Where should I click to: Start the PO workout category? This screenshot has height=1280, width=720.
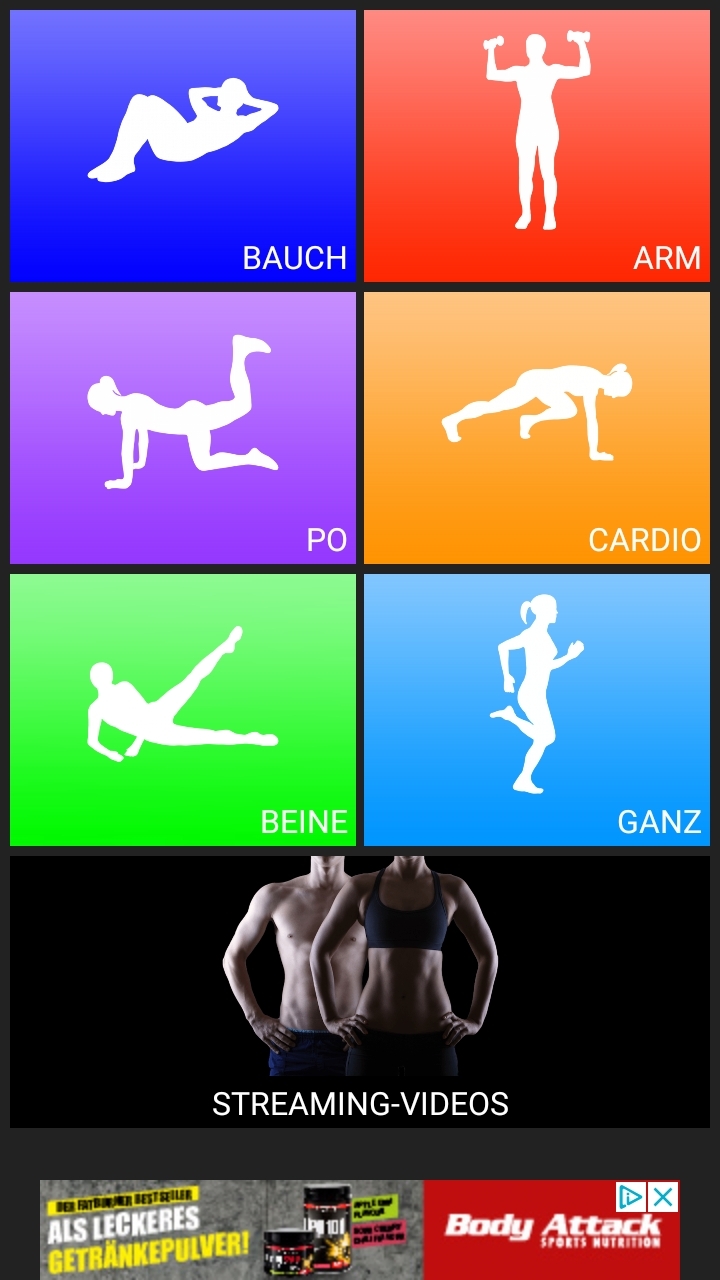click(x=183, y=428)
